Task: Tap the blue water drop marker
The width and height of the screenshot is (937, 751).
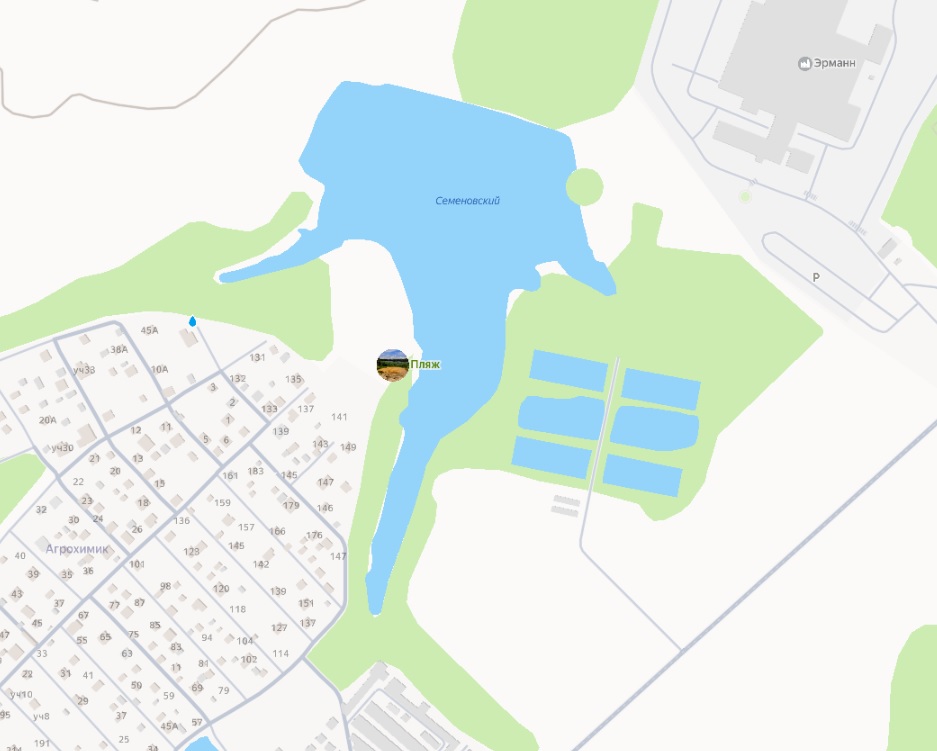Action: [192, 321]
